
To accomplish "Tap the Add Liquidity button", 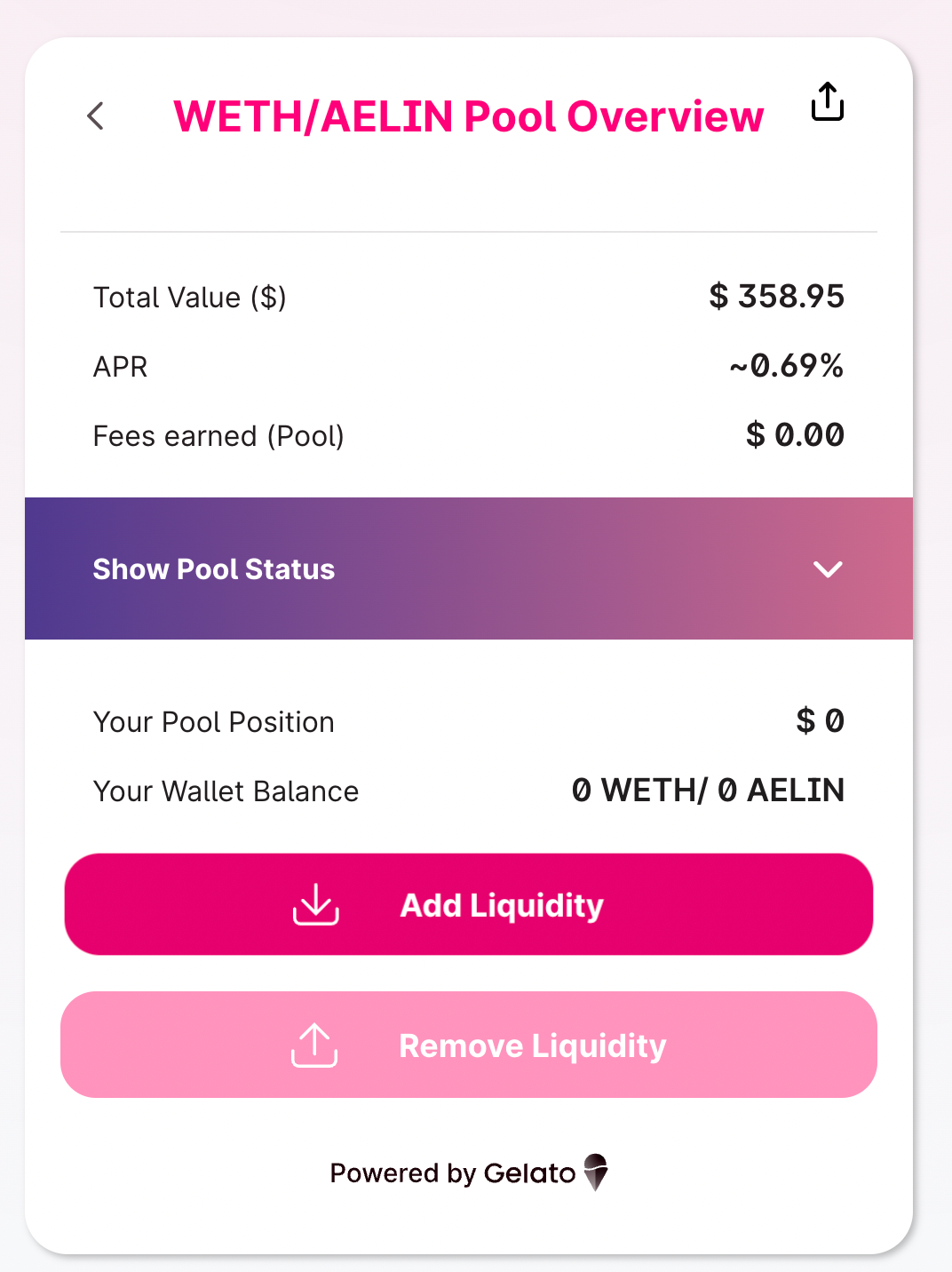I will [x=468, y=904].
